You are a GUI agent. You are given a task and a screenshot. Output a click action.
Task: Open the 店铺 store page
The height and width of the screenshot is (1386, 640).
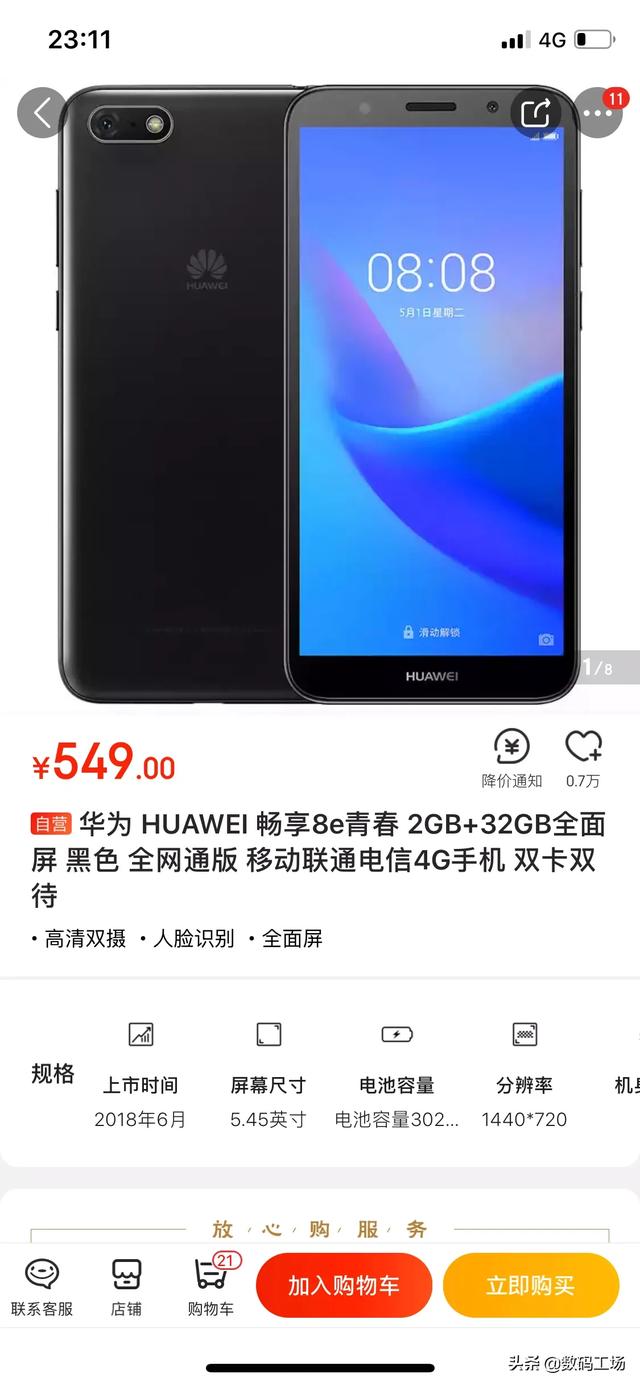tap(126, 1287)
